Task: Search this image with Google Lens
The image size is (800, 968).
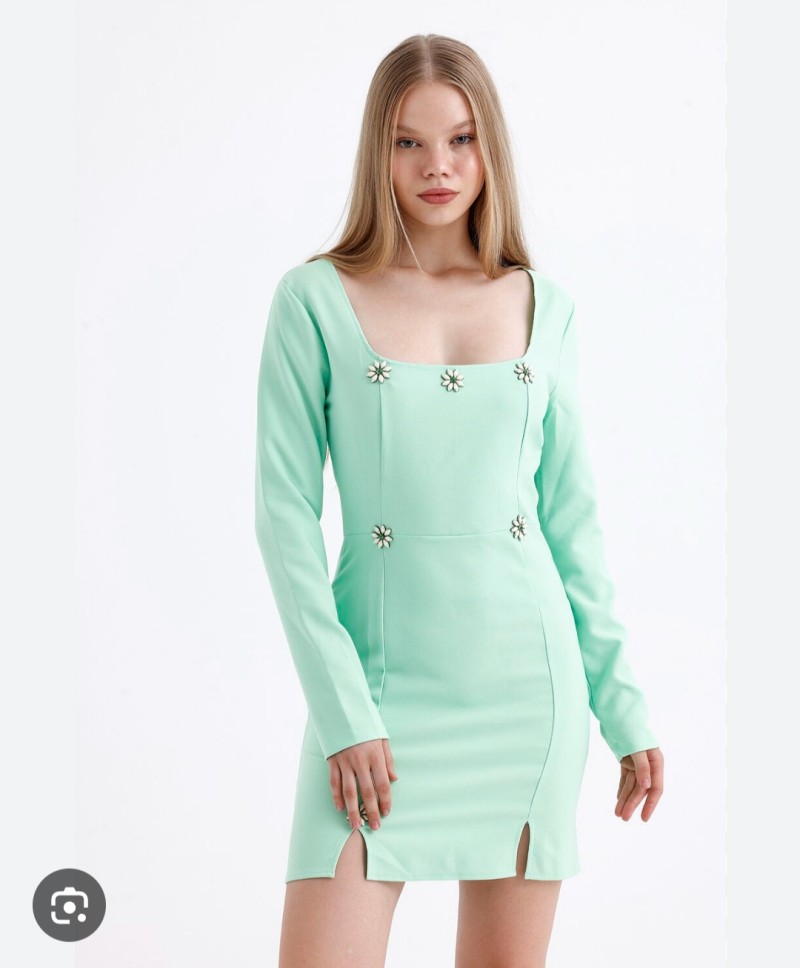Action: click(69, 905)
